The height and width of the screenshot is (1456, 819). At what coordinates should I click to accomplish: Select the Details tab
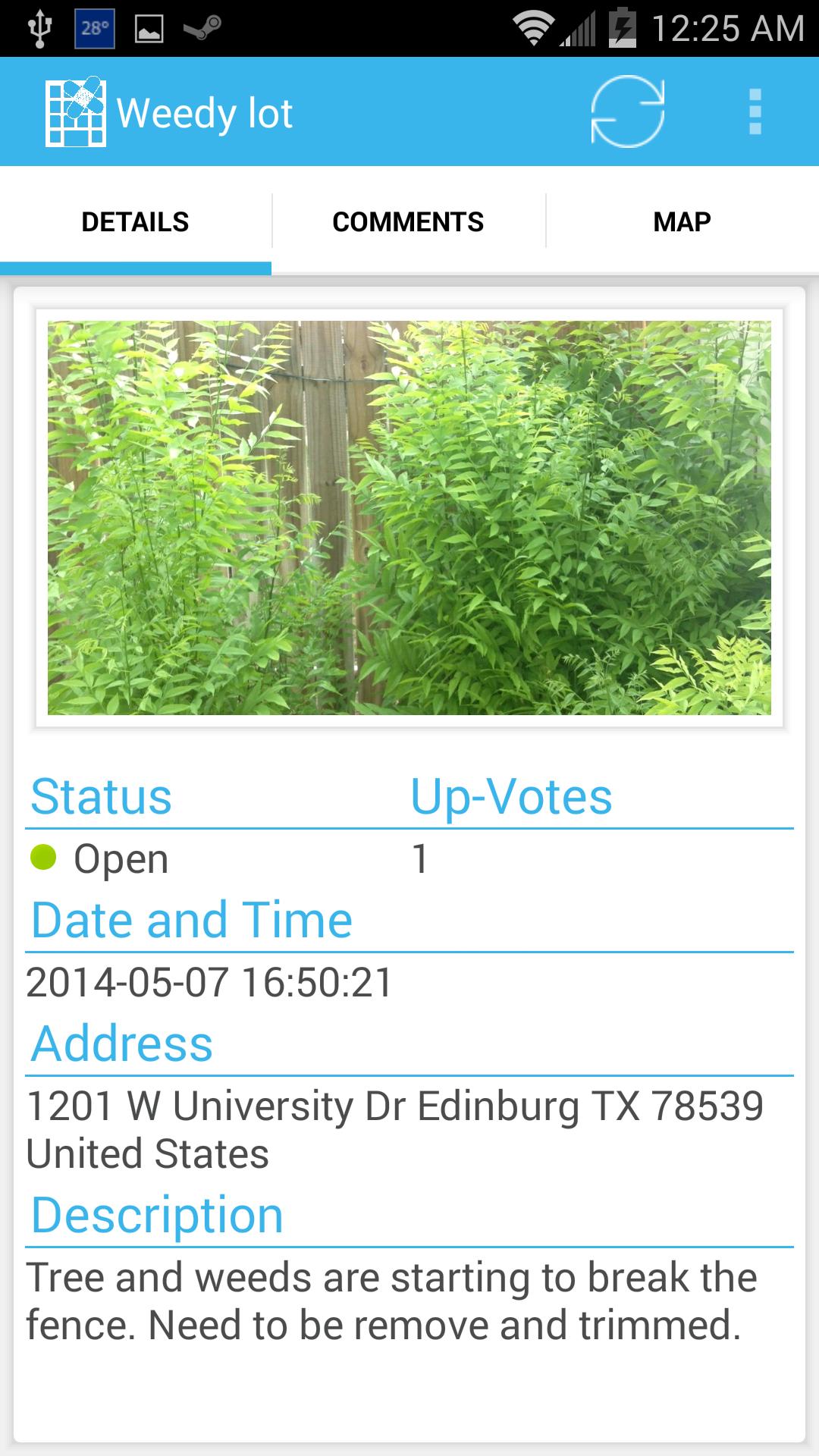coord(135,222)
